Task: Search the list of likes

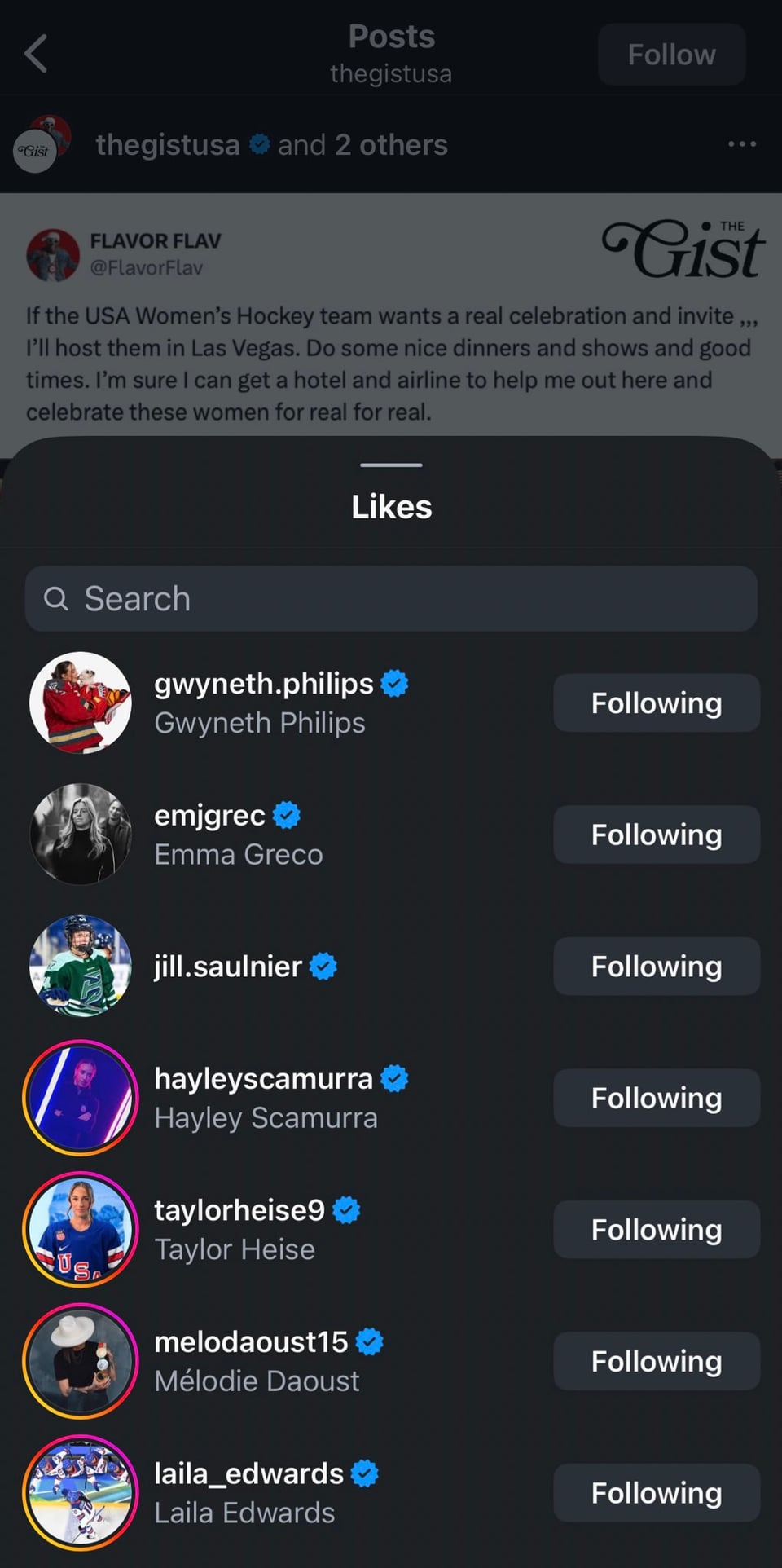Action: 391,599
